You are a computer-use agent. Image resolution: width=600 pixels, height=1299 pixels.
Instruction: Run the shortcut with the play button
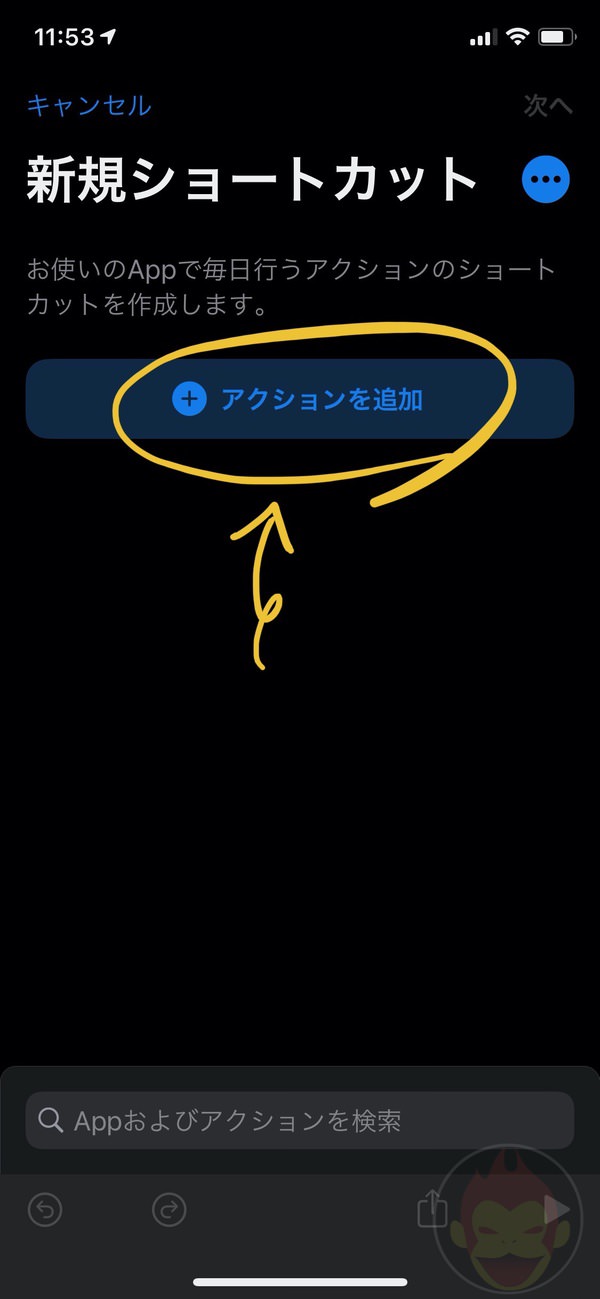(x=558, y=1210)
